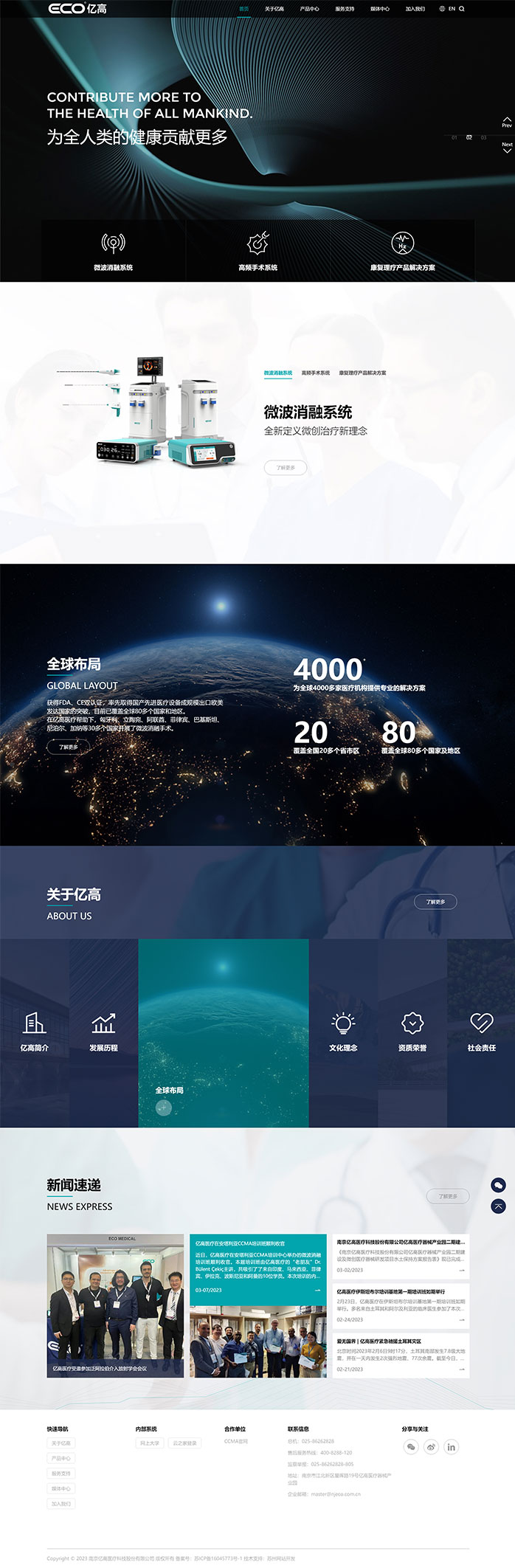Show the Next banner slide

(507, 148)
